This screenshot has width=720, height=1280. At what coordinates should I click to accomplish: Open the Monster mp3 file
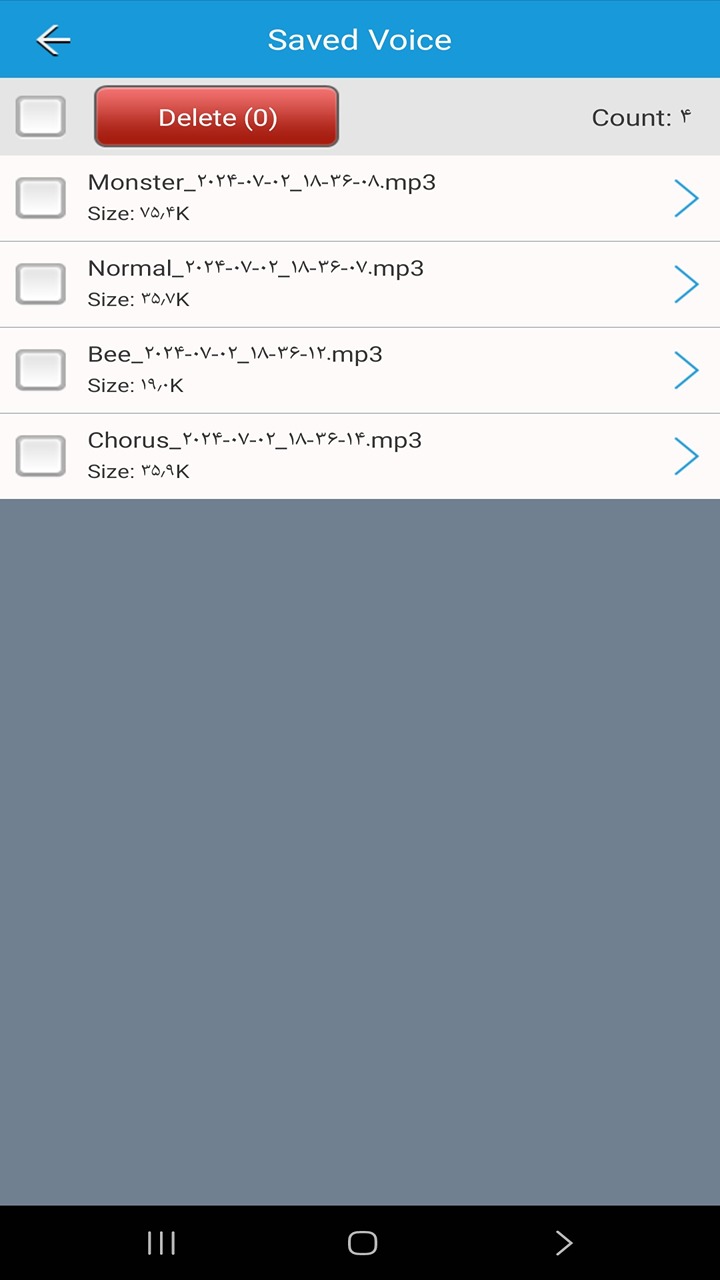(300, 197)
